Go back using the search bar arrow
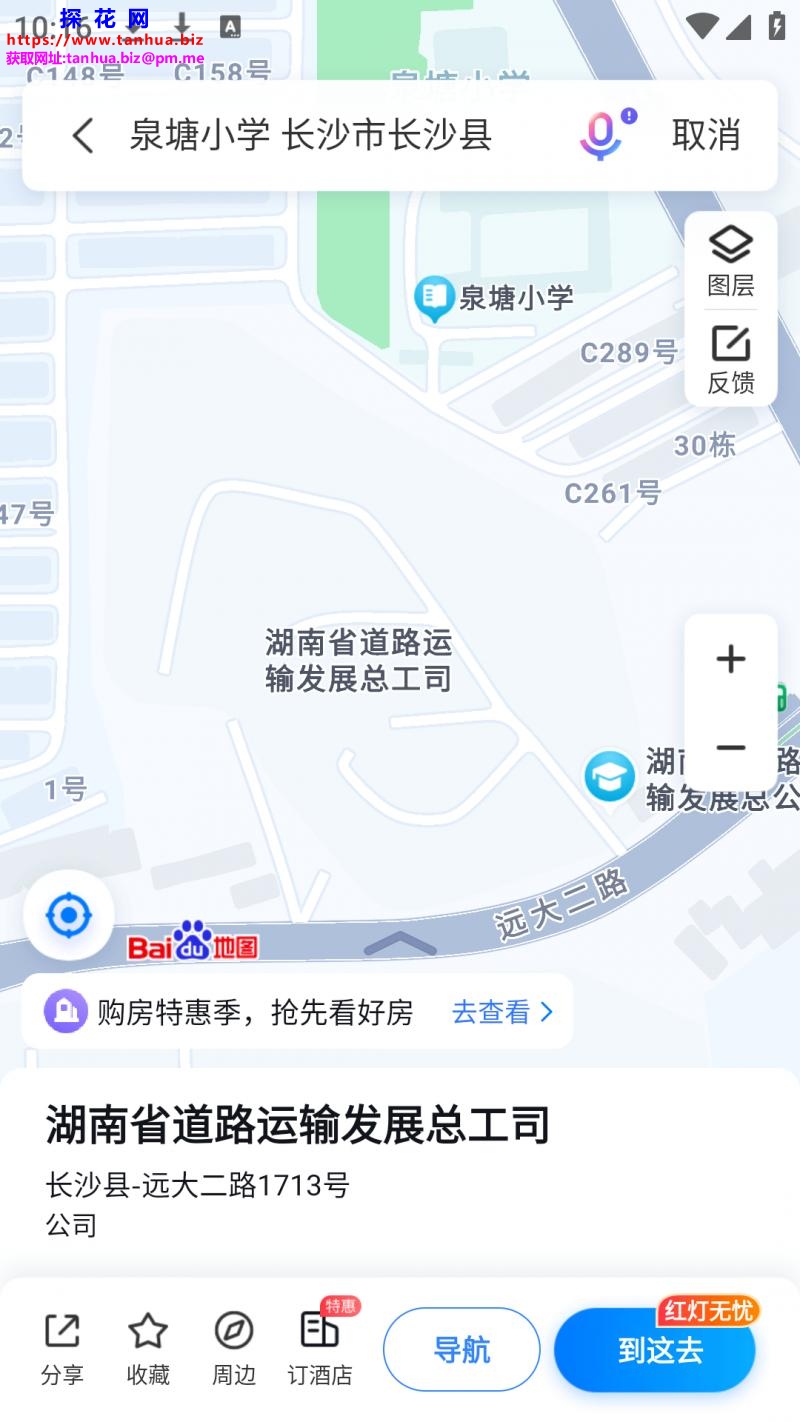This screenshot has width=800, height=1422. [x=83, y=135]
